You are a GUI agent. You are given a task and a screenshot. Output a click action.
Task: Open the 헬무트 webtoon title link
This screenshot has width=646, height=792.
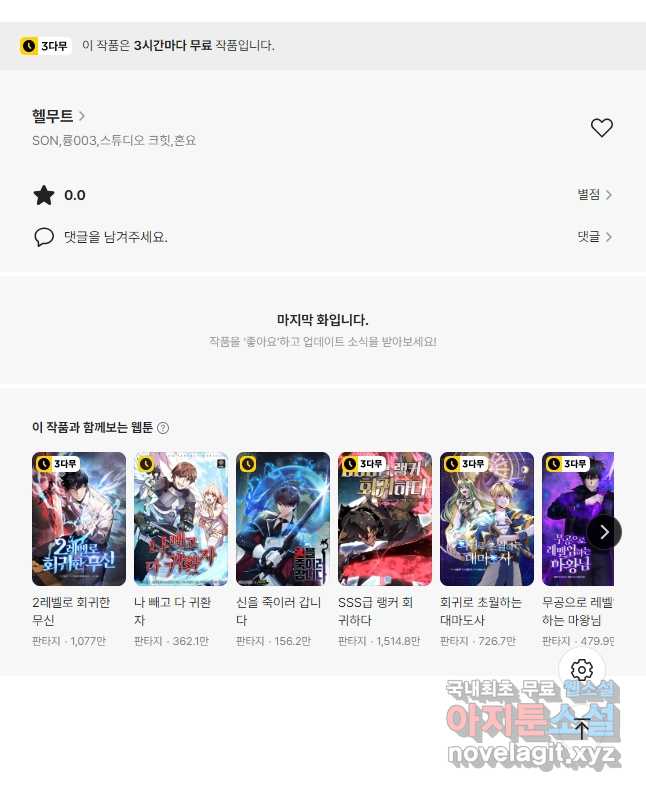58,116
